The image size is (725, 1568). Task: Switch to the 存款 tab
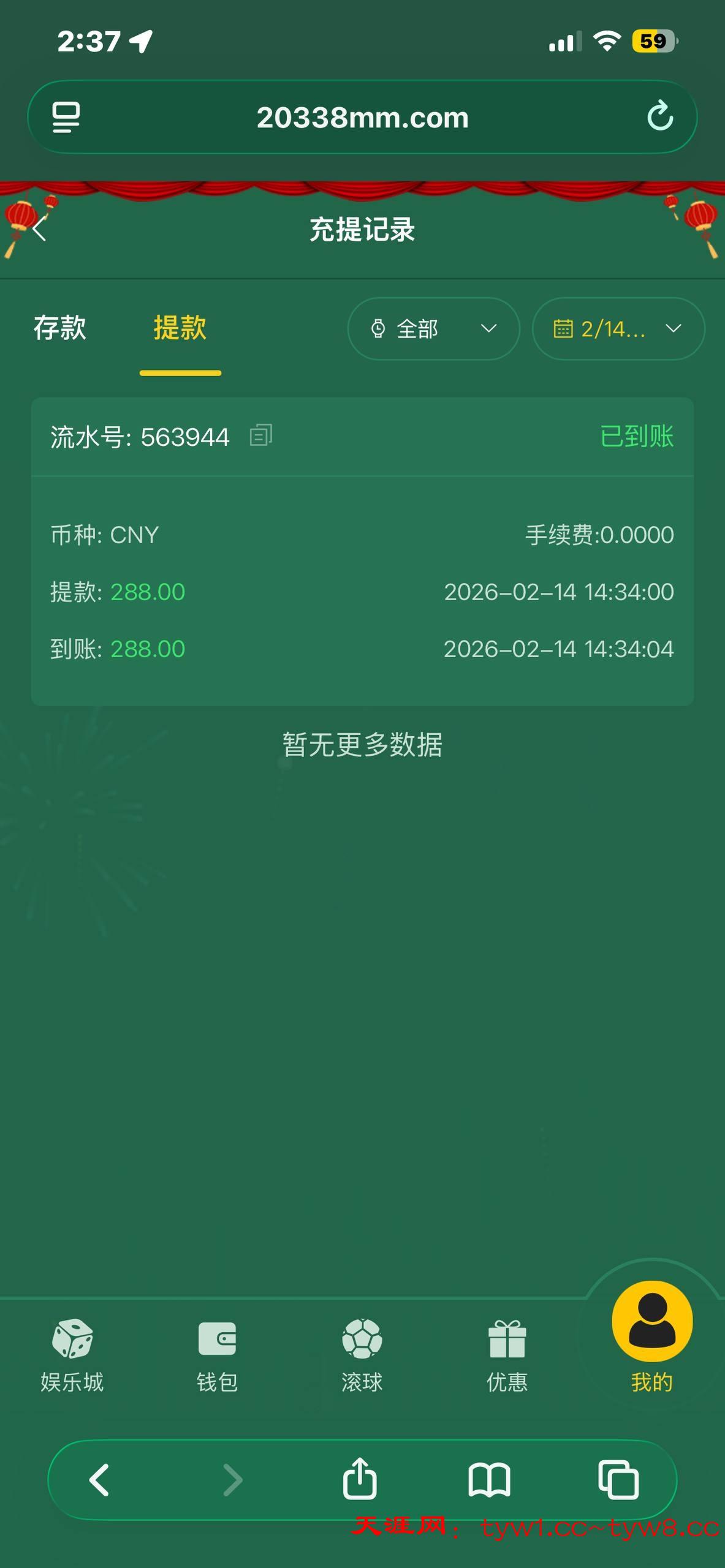pyautogui.click(x=59, y=328)
